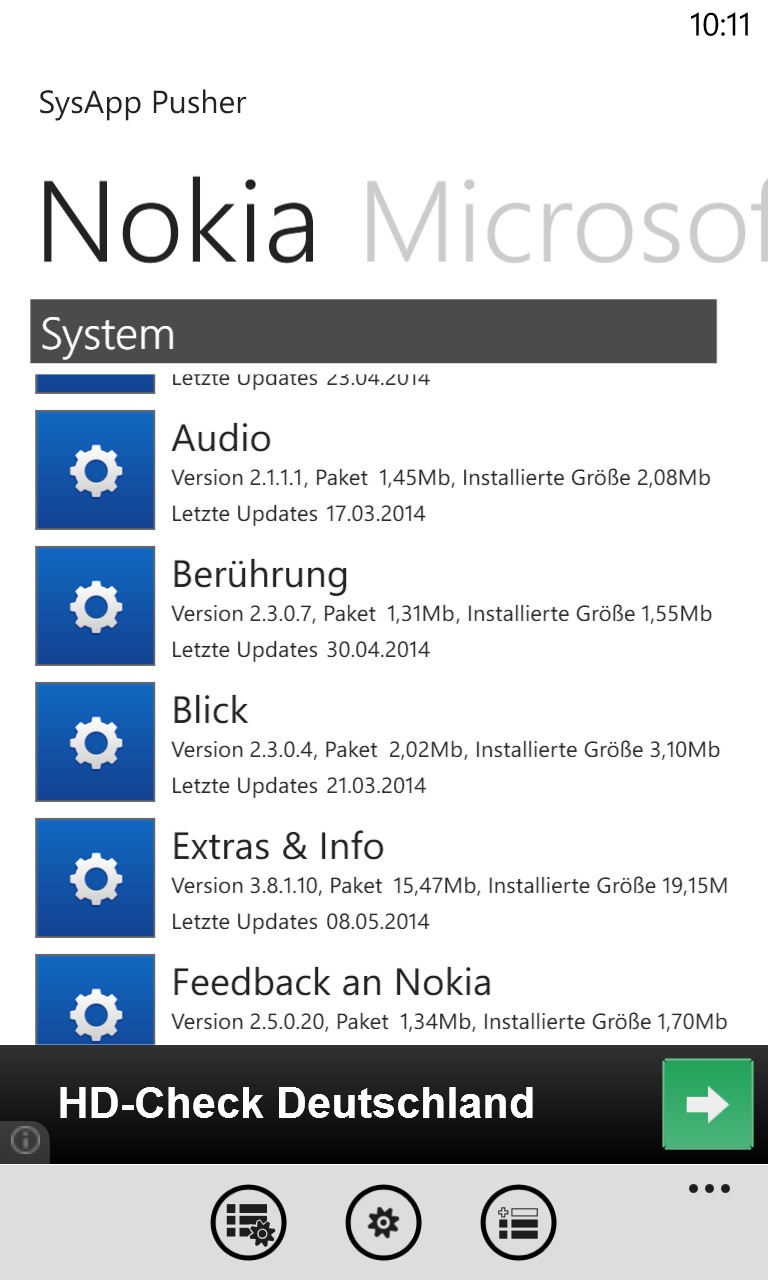Tap the add-to-list app bar button
The height and width of the screenshot is (1280, 768).
click(x=519, y=1222)
